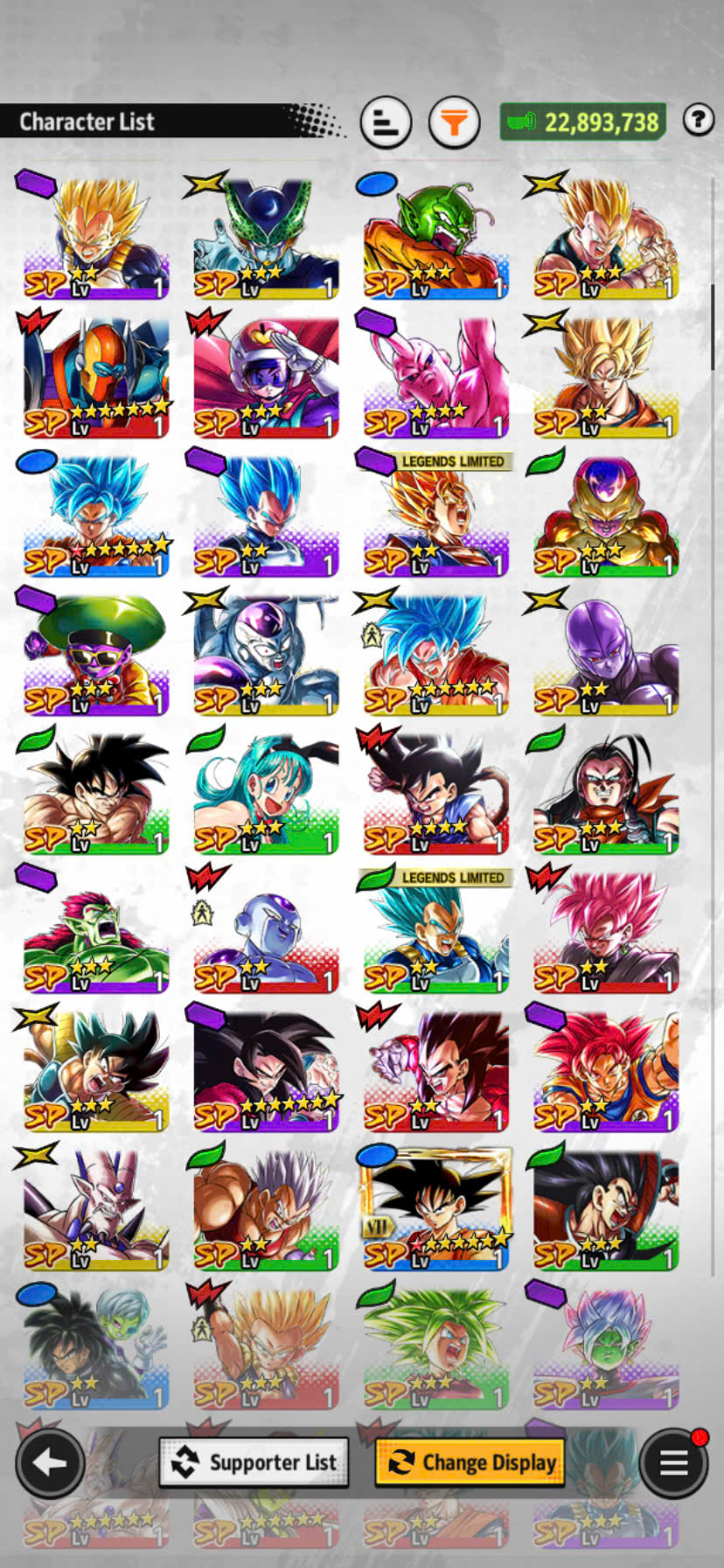Select the gold-framed Goku character card
Image resolution: width=724 pixels, height=1568 pixels.
[x=435, y=1208]
